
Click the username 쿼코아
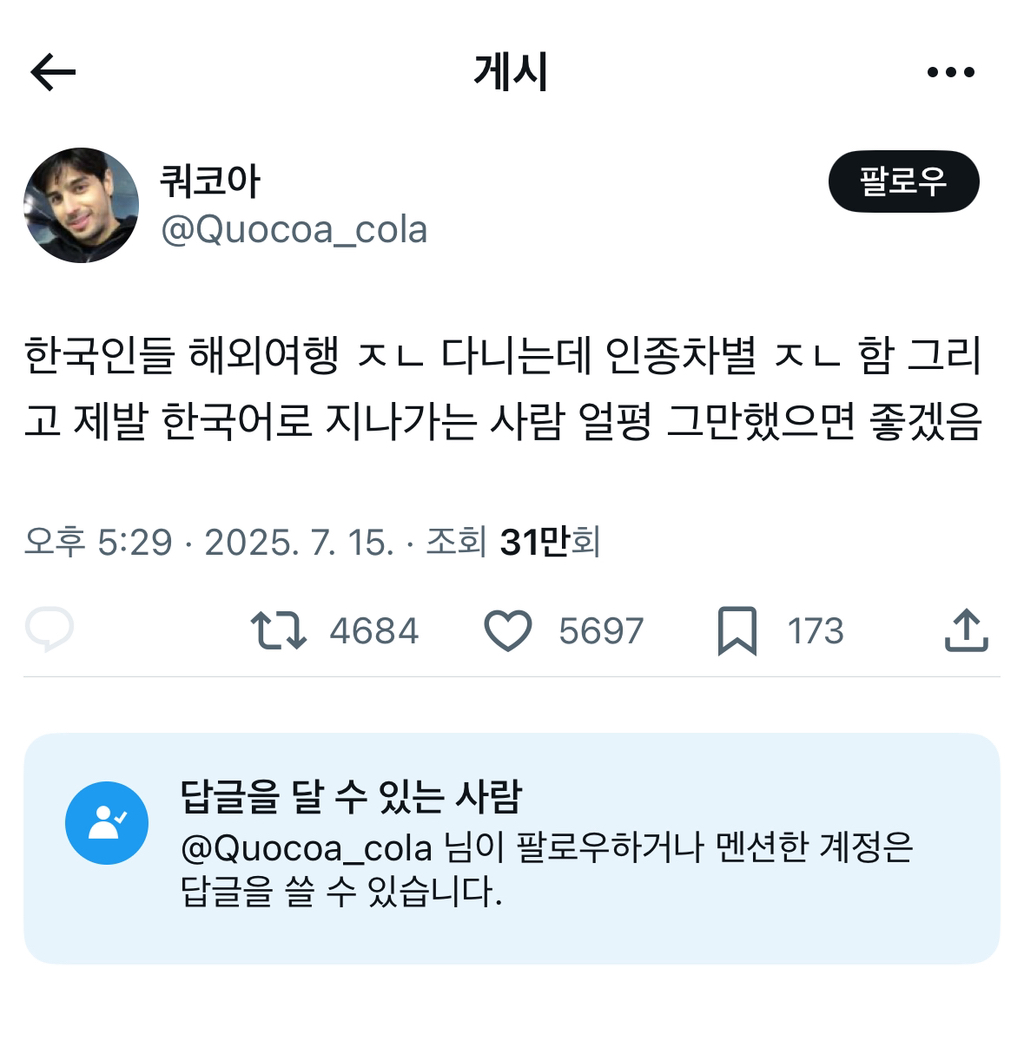click(x=205, y=182)
